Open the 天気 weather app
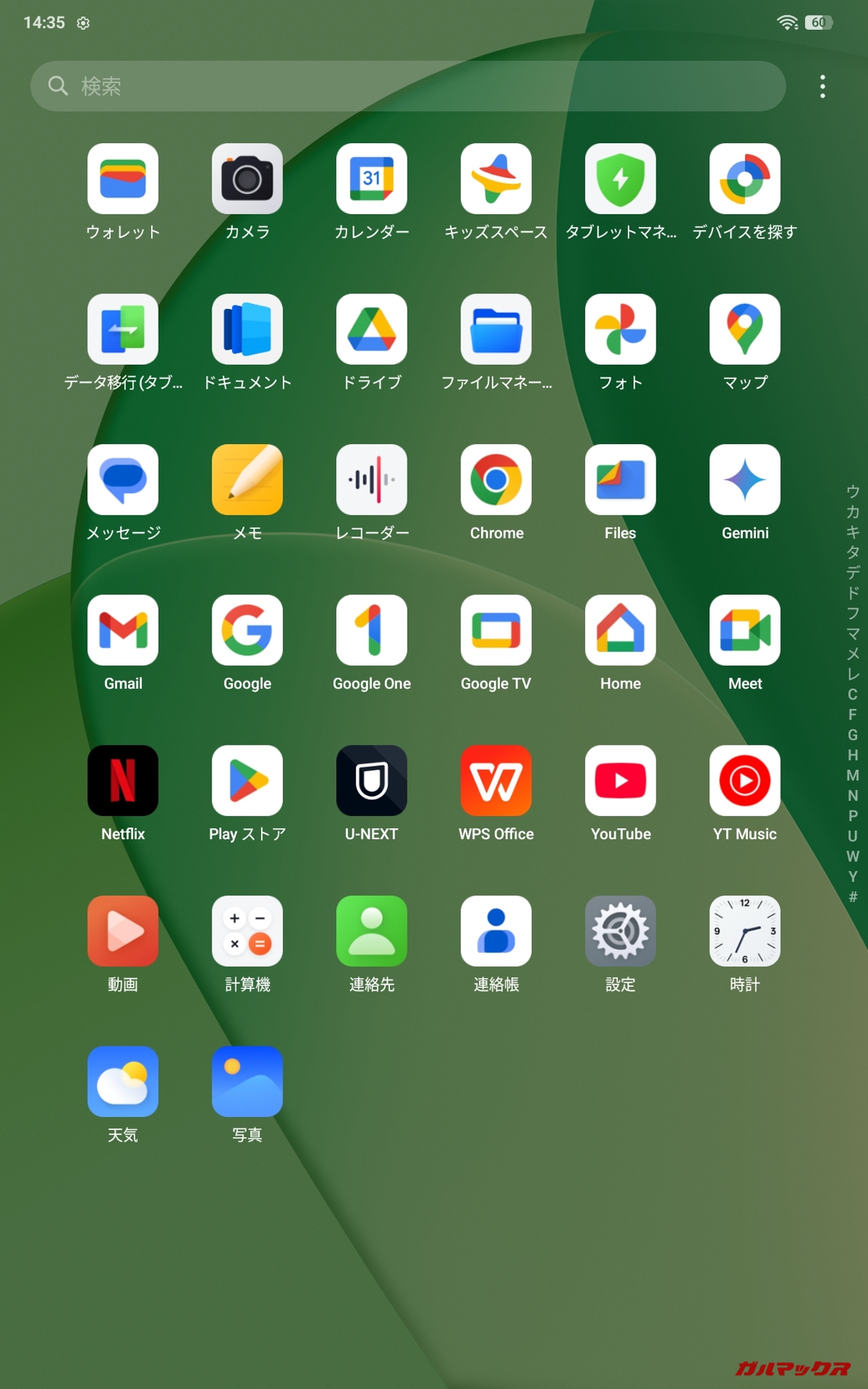 (123, 1082)
